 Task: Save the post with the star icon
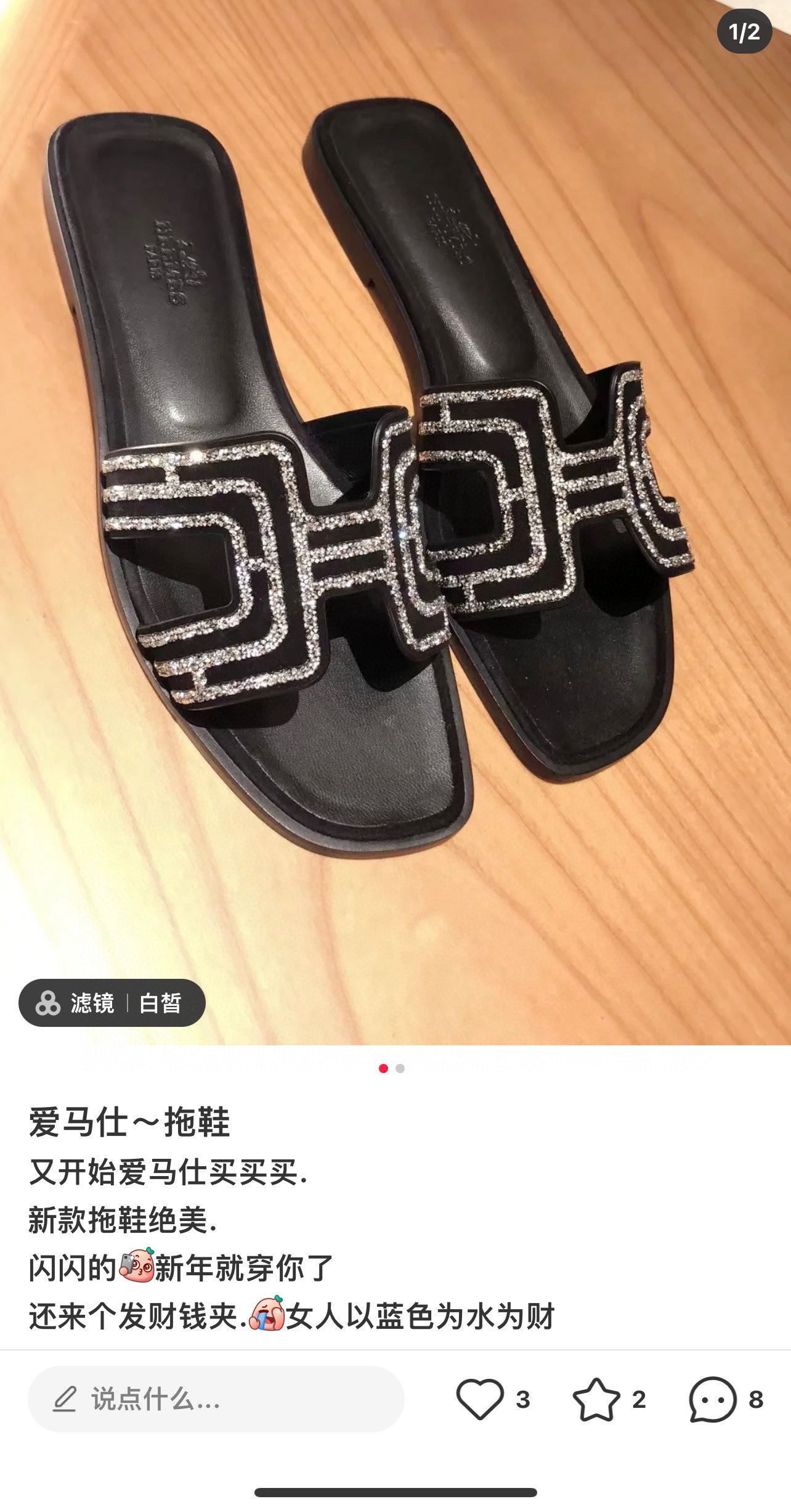pyautogui.click(x=596, y=1399)
